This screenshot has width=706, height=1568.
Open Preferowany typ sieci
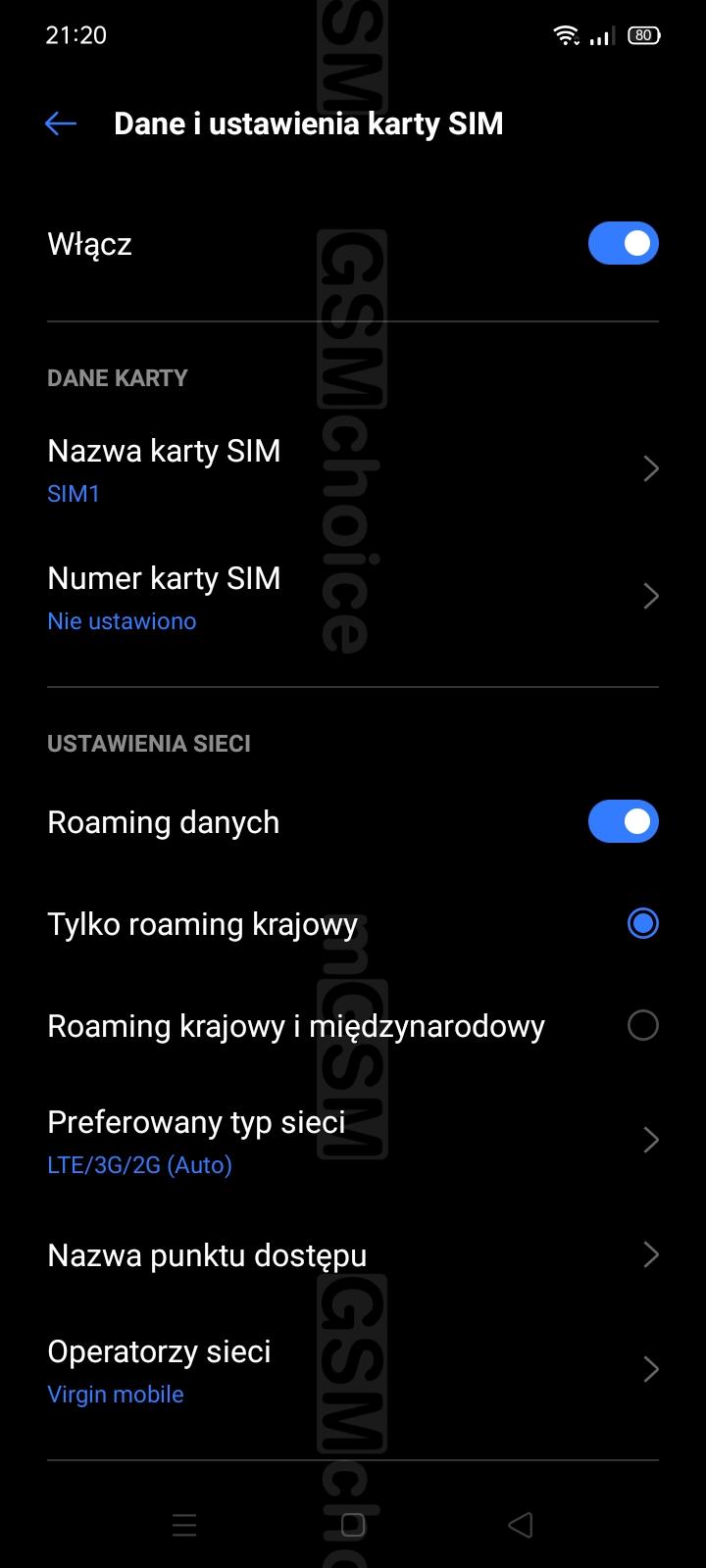[x=353, y=1141]
